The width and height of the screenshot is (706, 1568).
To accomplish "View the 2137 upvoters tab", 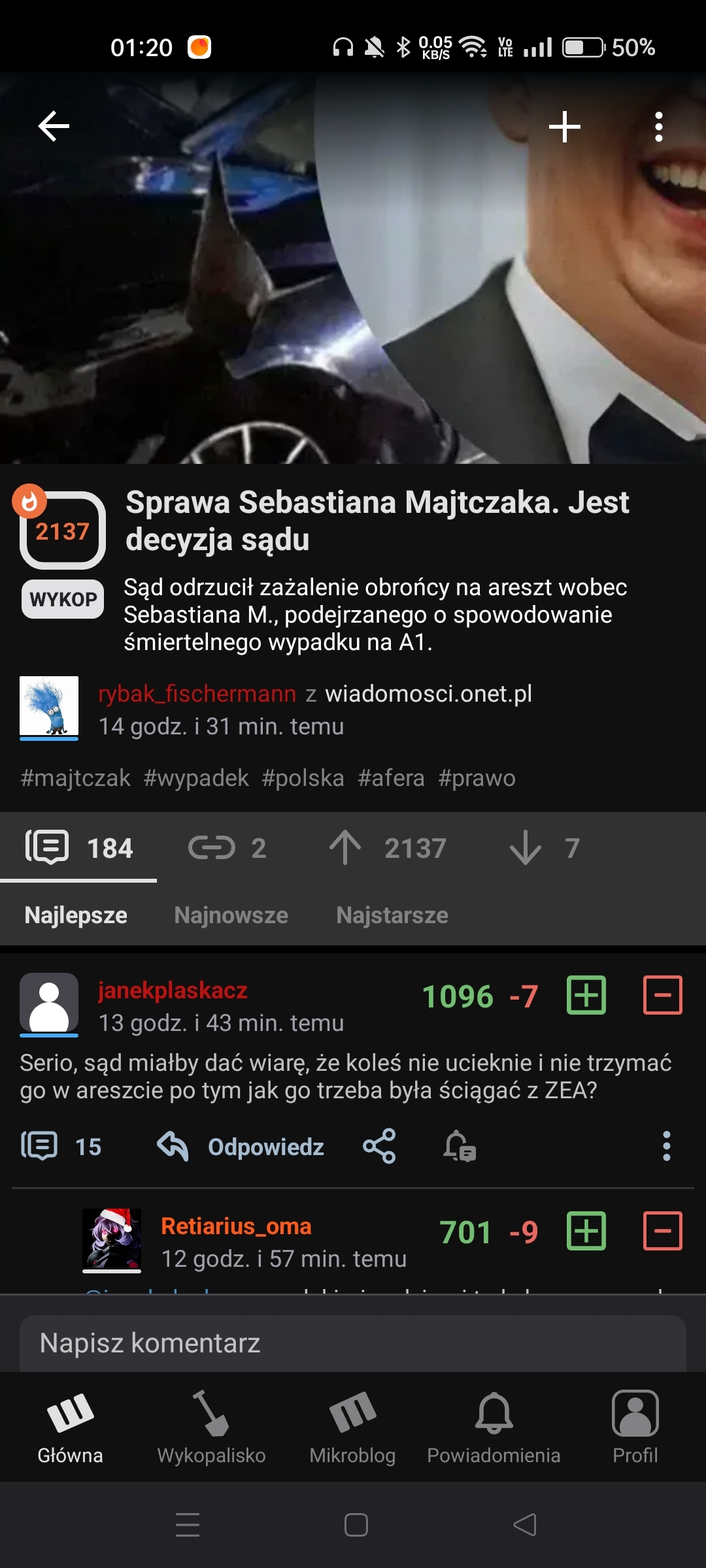I will pos(388,848).
